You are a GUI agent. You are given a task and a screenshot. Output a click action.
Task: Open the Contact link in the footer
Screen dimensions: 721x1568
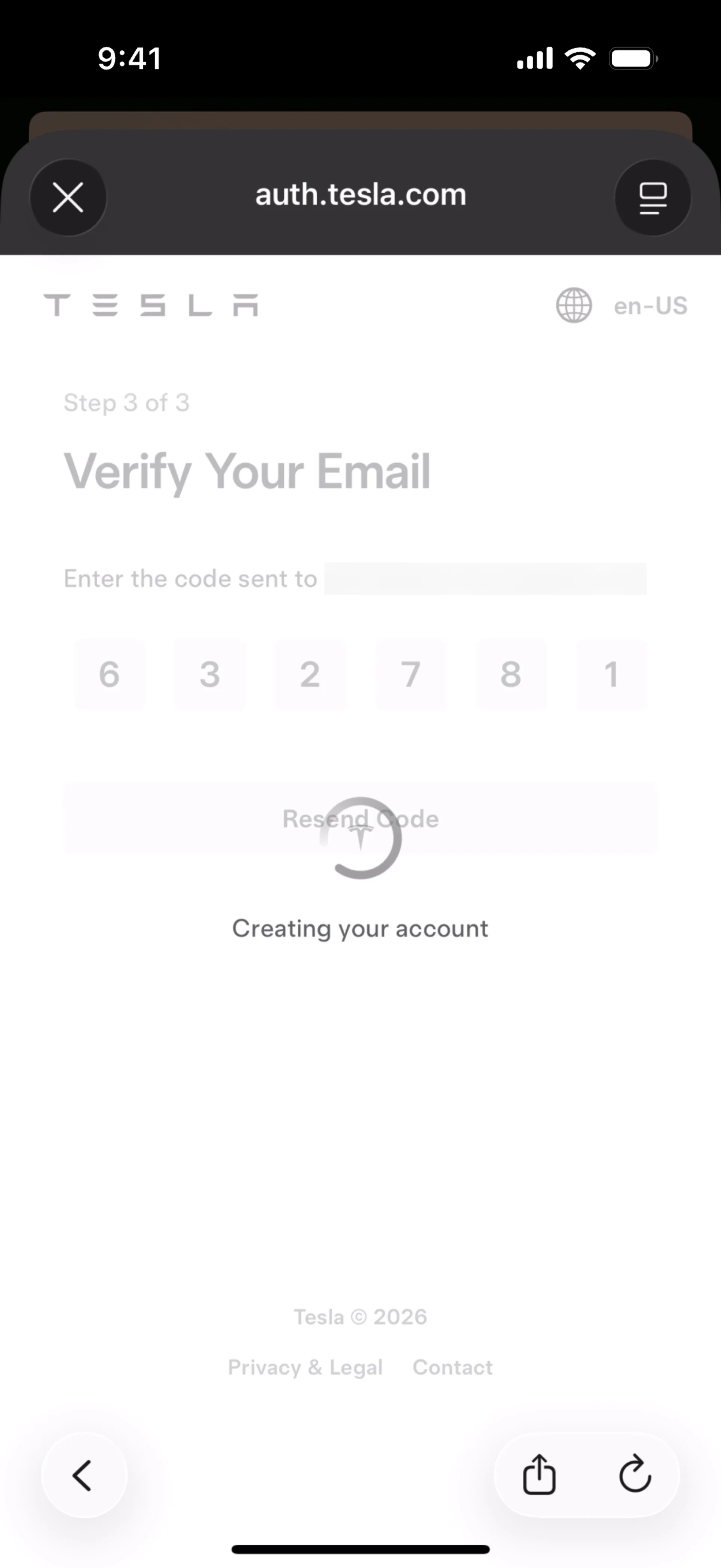pos(452,1368)
